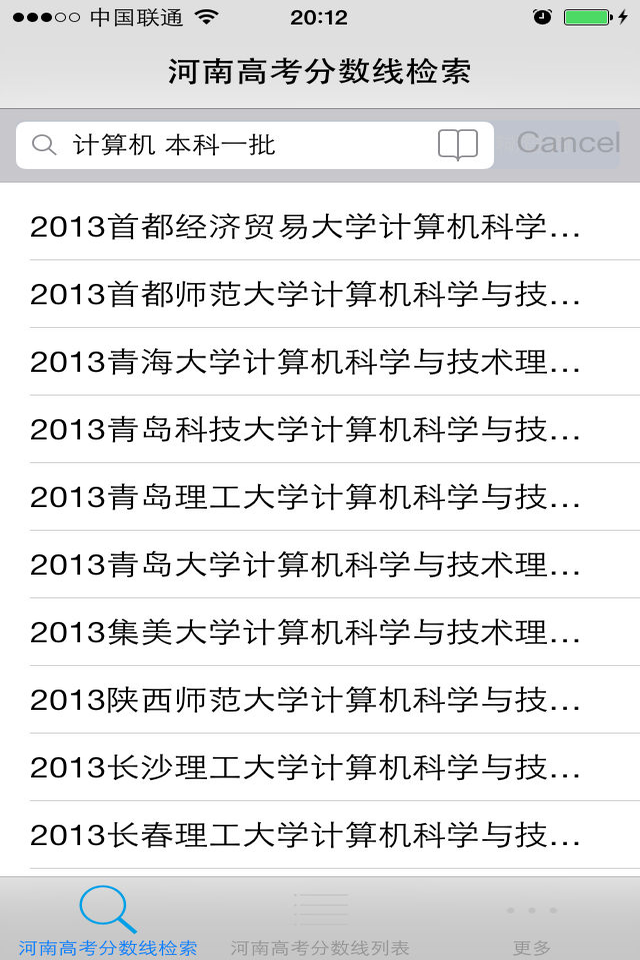Open 2013首都师范大学计算机科学与技 result

pos(306,294)
